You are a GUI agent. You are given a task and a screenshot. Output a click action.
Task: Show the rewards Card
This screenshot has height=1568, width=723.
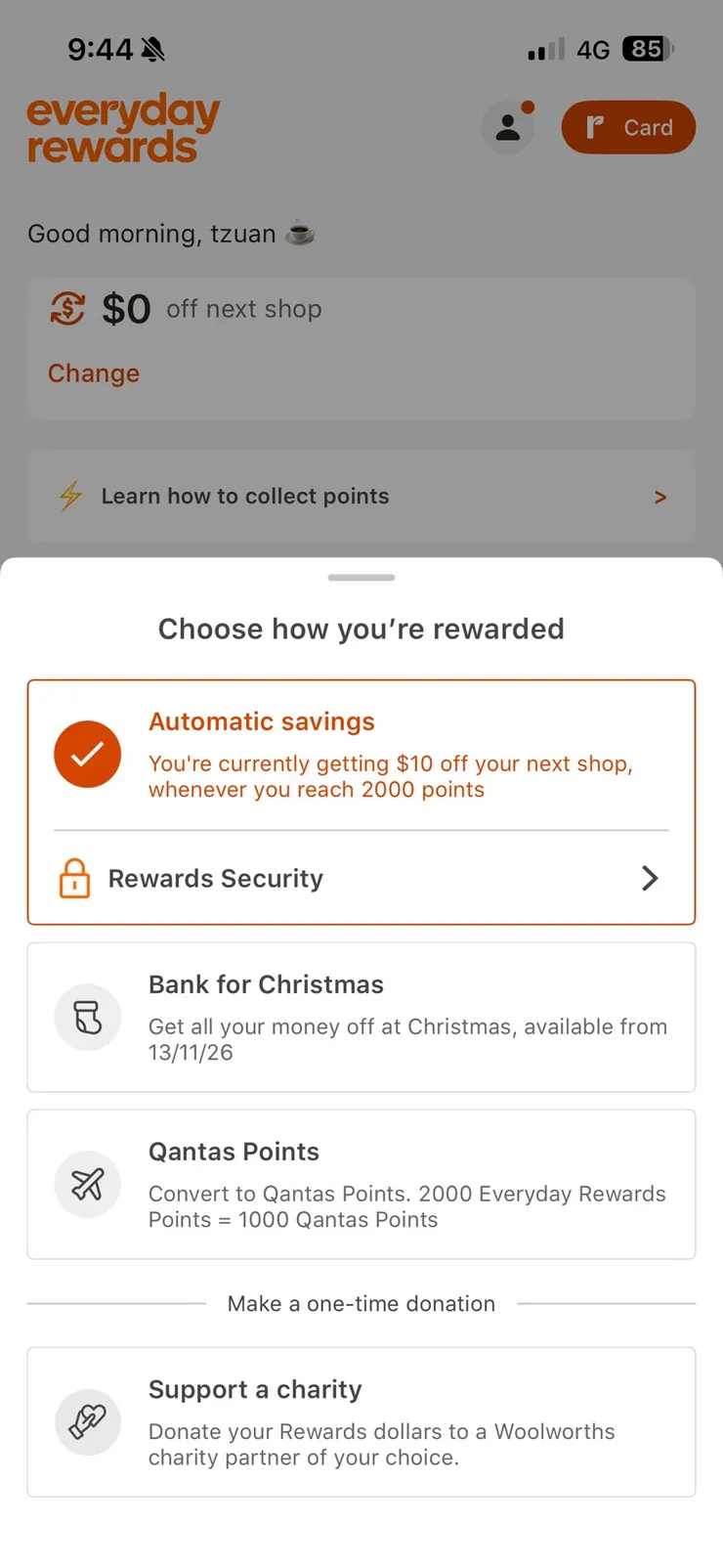(x=628, y=127)
